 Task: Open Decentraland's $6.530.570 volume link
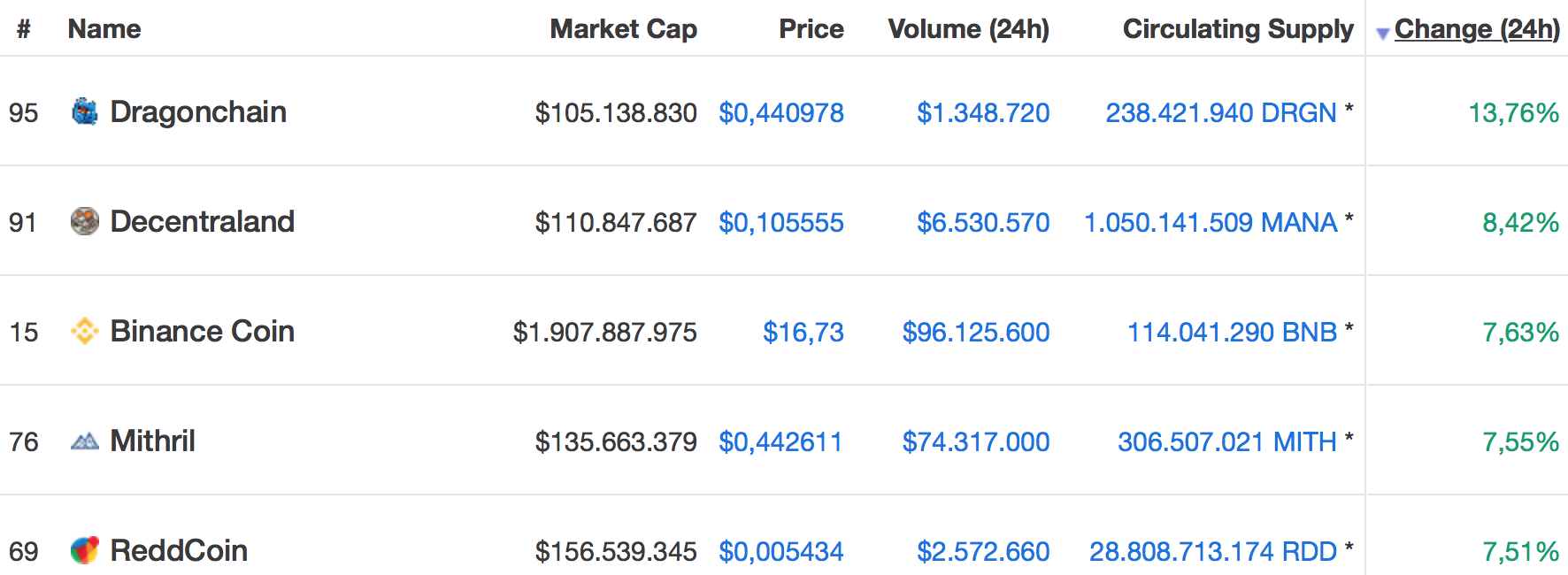982,223
